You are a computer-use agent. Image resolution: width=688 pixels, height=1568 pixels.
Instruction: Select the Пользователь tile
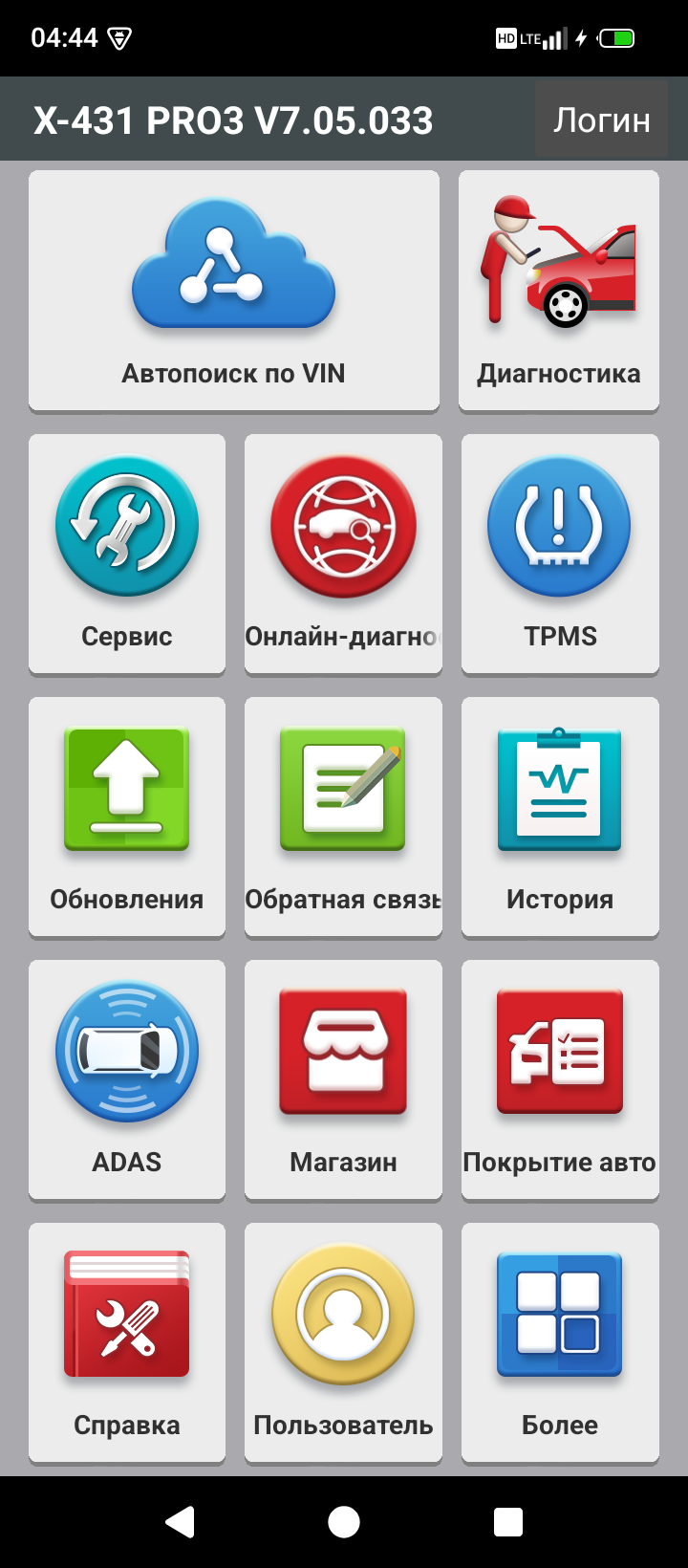[x=343, y=1343]
